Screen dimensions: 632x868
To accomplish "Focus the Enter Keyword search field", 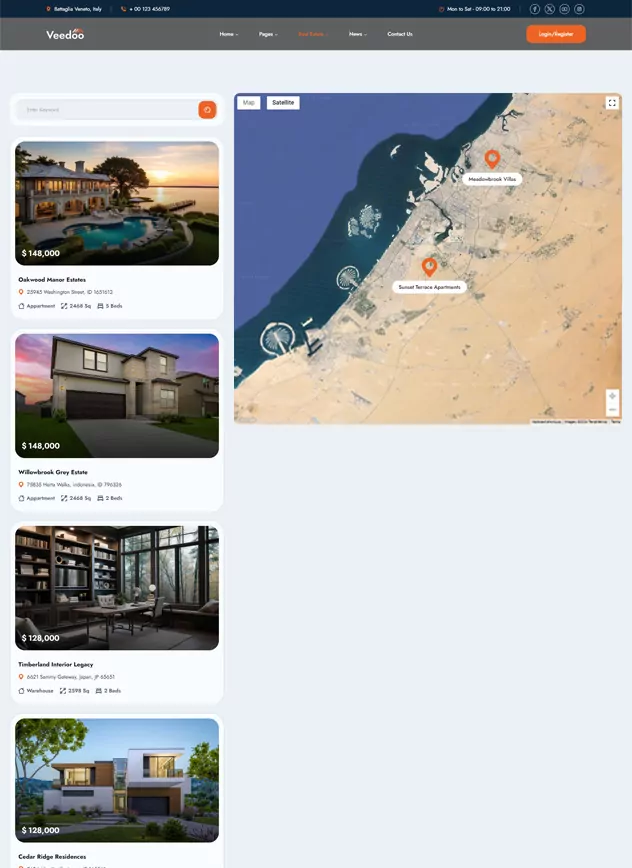I will coord(105,109).
